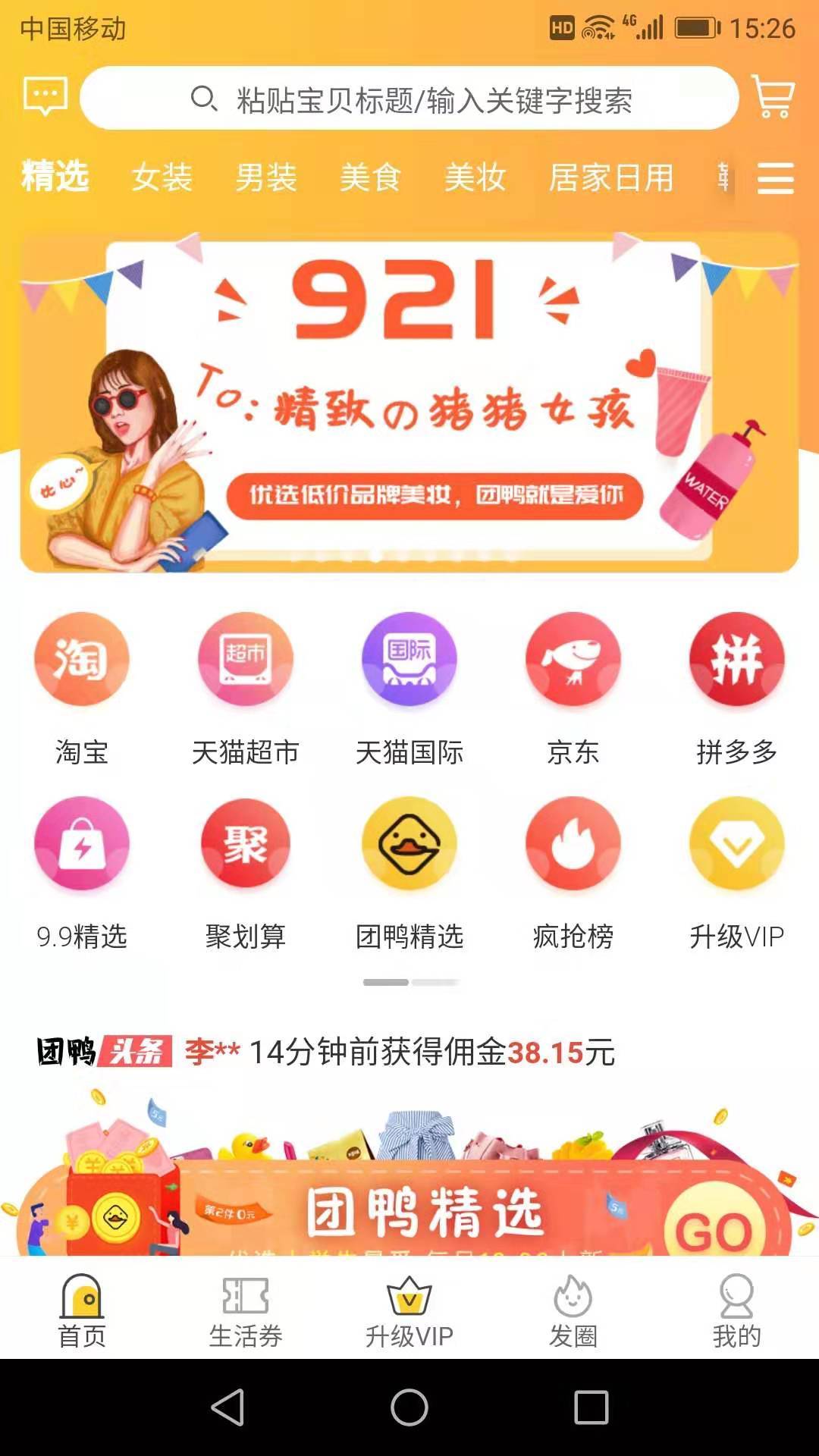Go to the 发圈 bottom tab
Viewport: 819px width, 1456px height.
(x=573, y=1310)
